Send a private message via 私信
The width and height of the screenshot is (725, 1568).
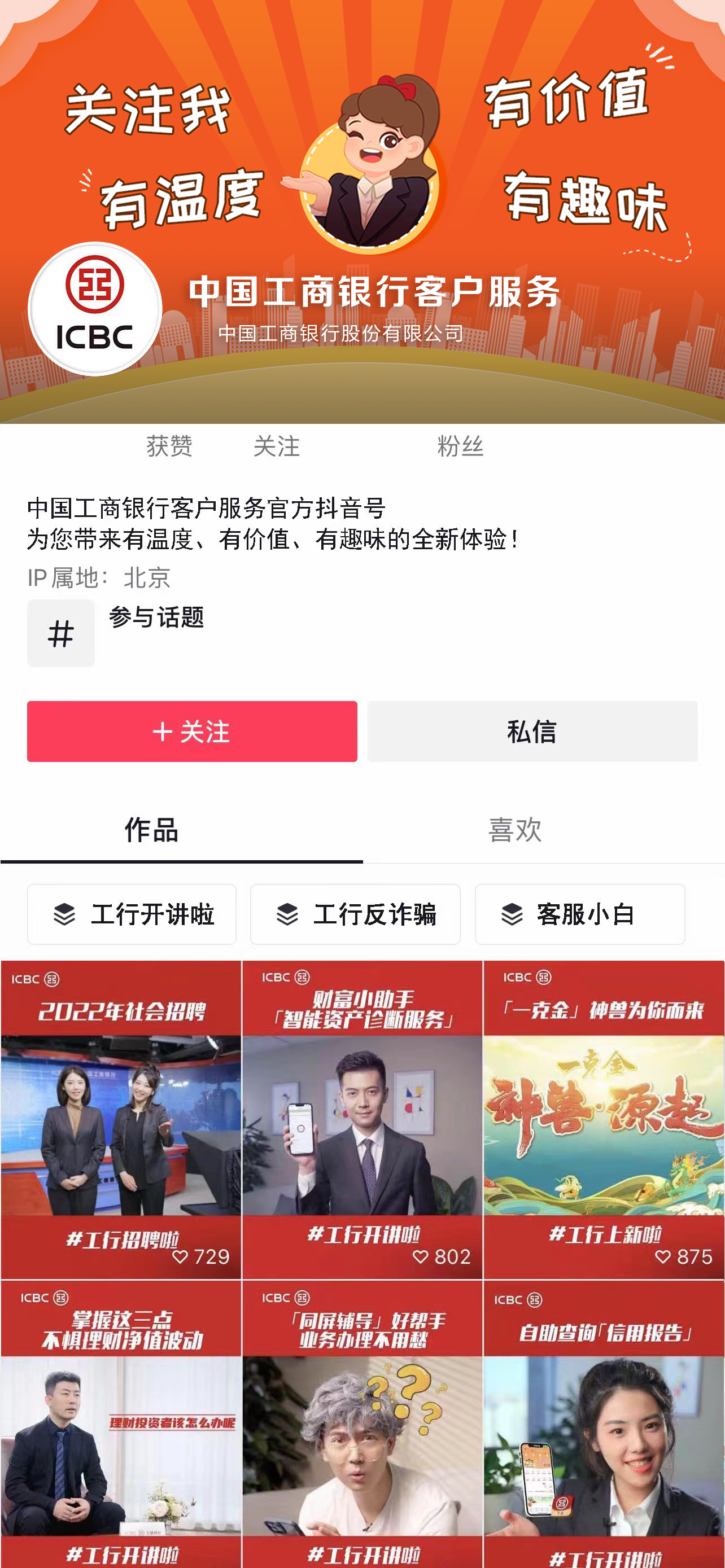pos(532,731)
